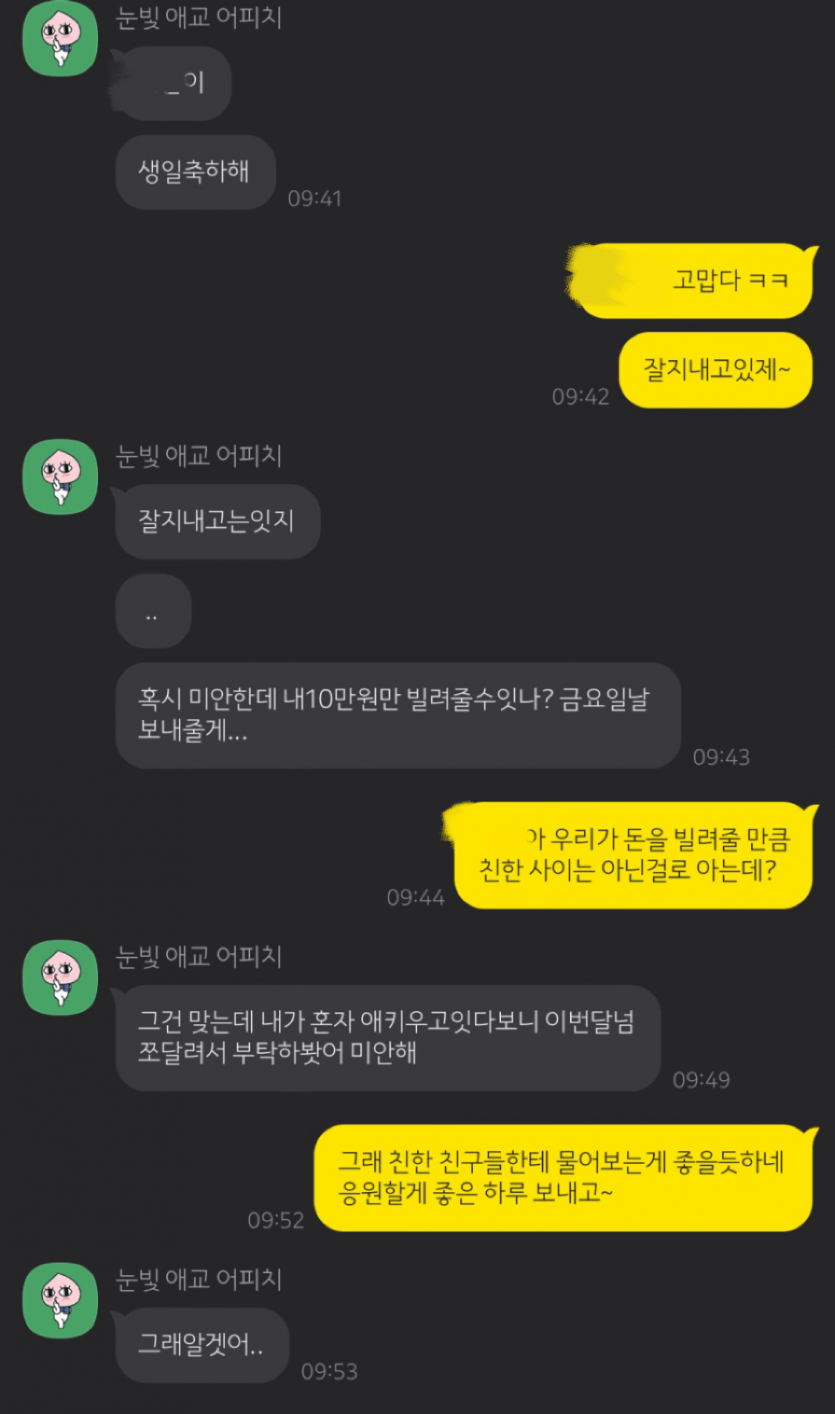Select the 잘지내고있제~ sent message
Viewport: 835px width, 1414px height.
[x=714, y=371]
